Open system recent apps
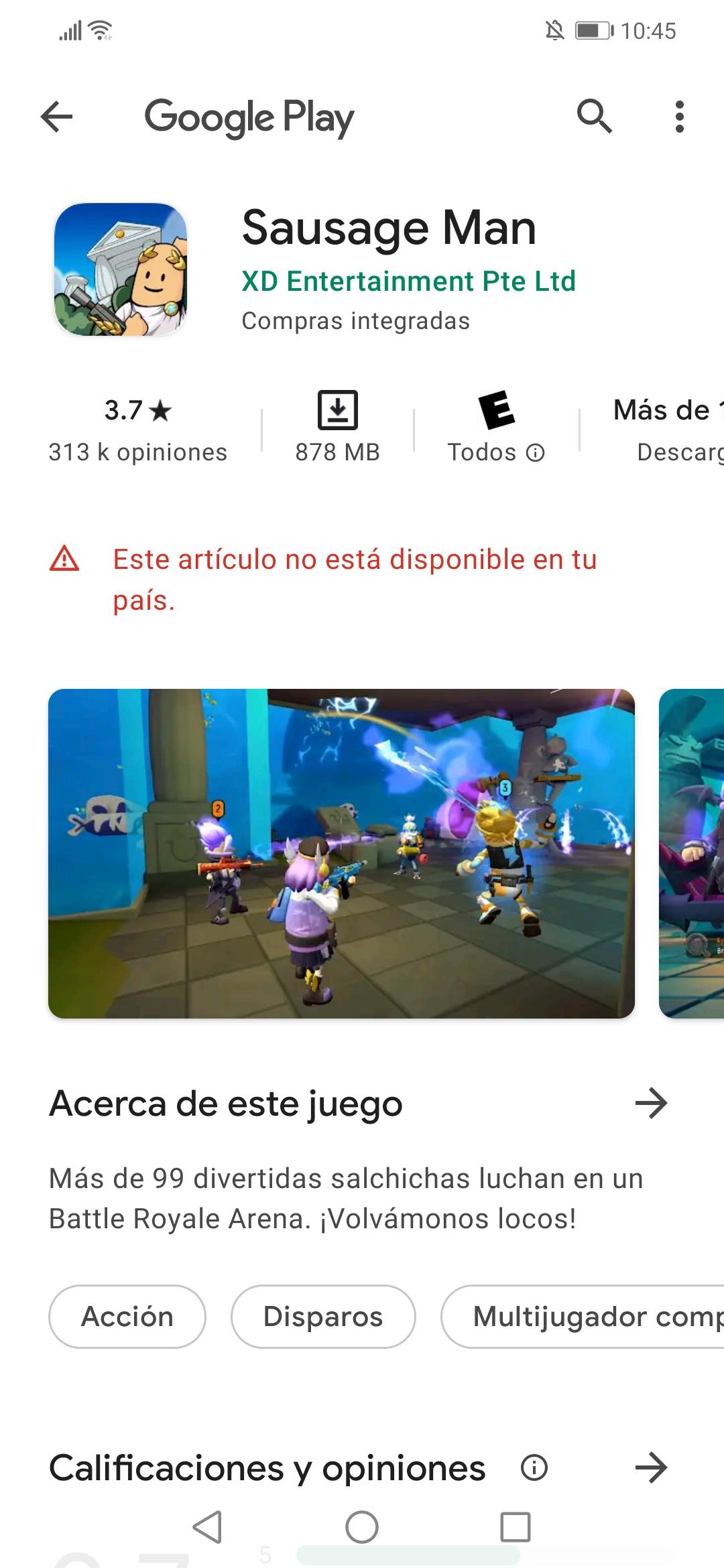724x1568 pixels. [516, 1528]
